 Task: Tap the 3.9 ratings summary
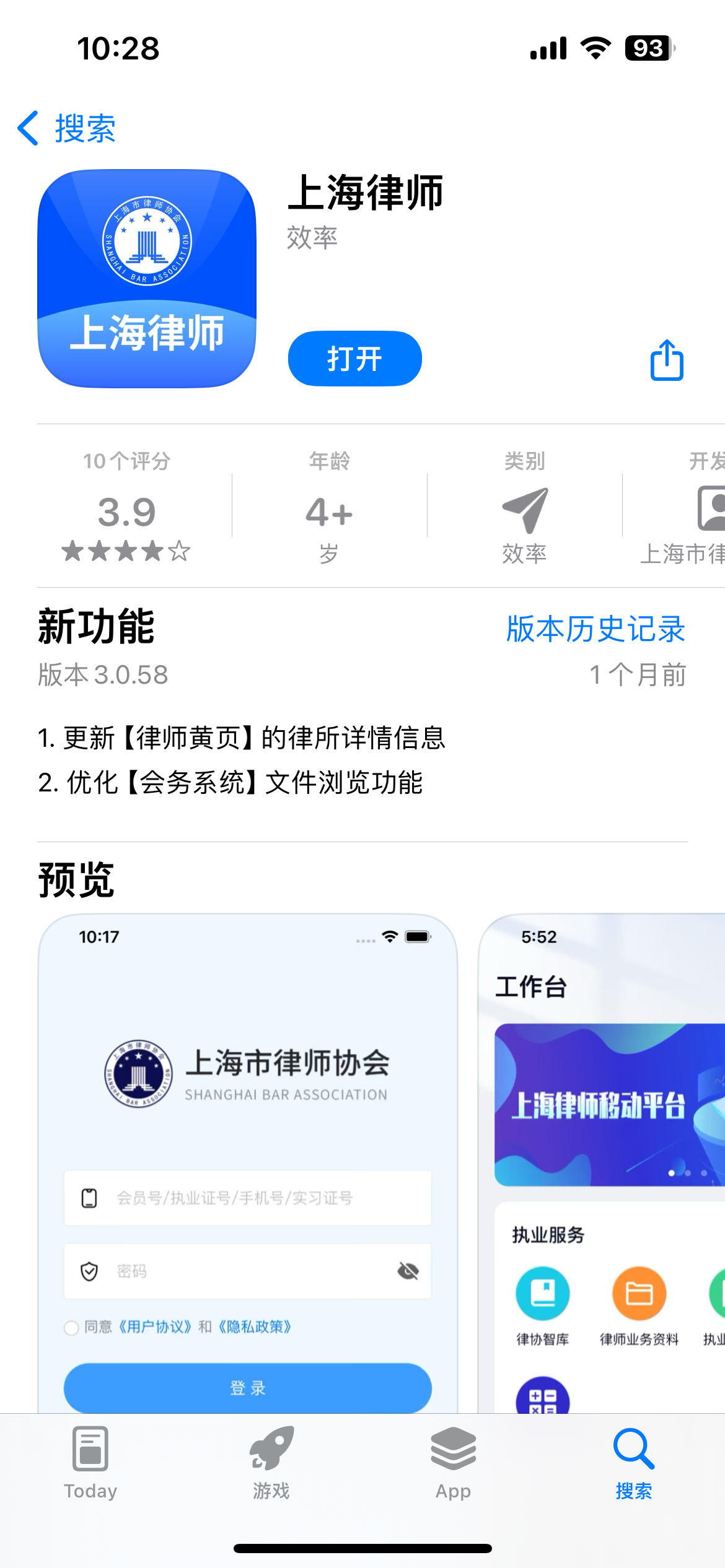tap(126, 506)
